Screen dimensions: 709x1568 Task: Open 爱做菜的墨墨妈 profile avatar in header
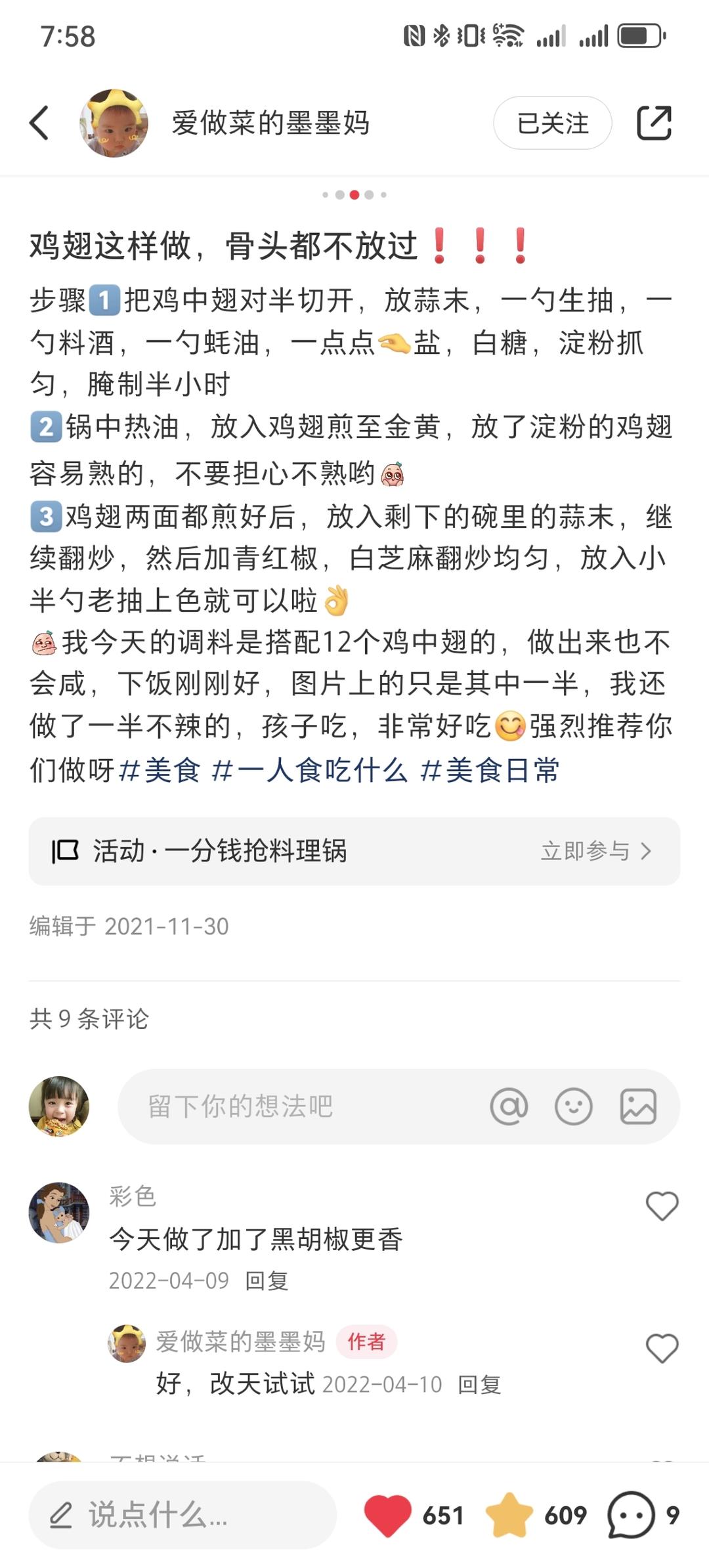point(114,123)
